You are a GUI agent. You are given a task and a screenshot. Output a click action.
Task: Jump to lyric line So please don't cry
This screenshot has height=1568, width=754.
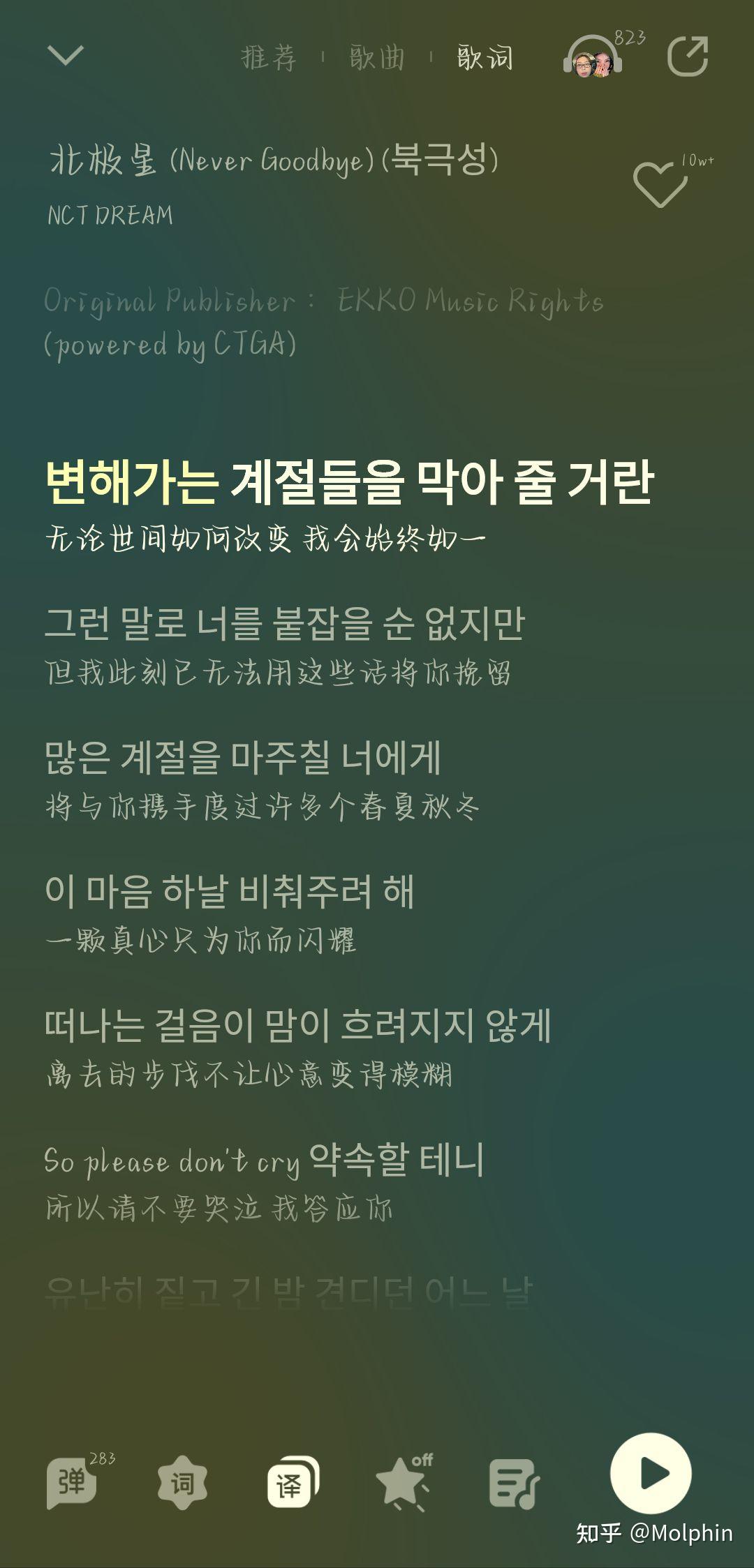tap(172, 1162)
